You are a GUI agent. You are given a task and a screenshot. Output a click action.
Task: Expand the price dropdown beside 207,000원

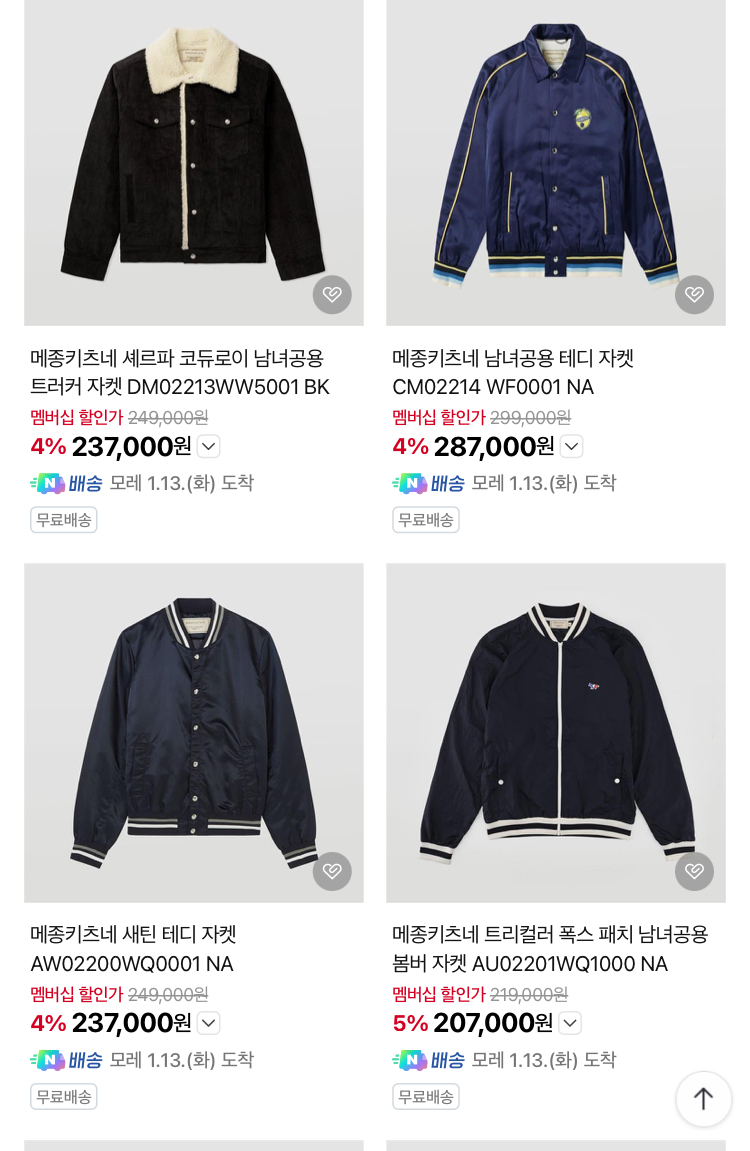569,1023
